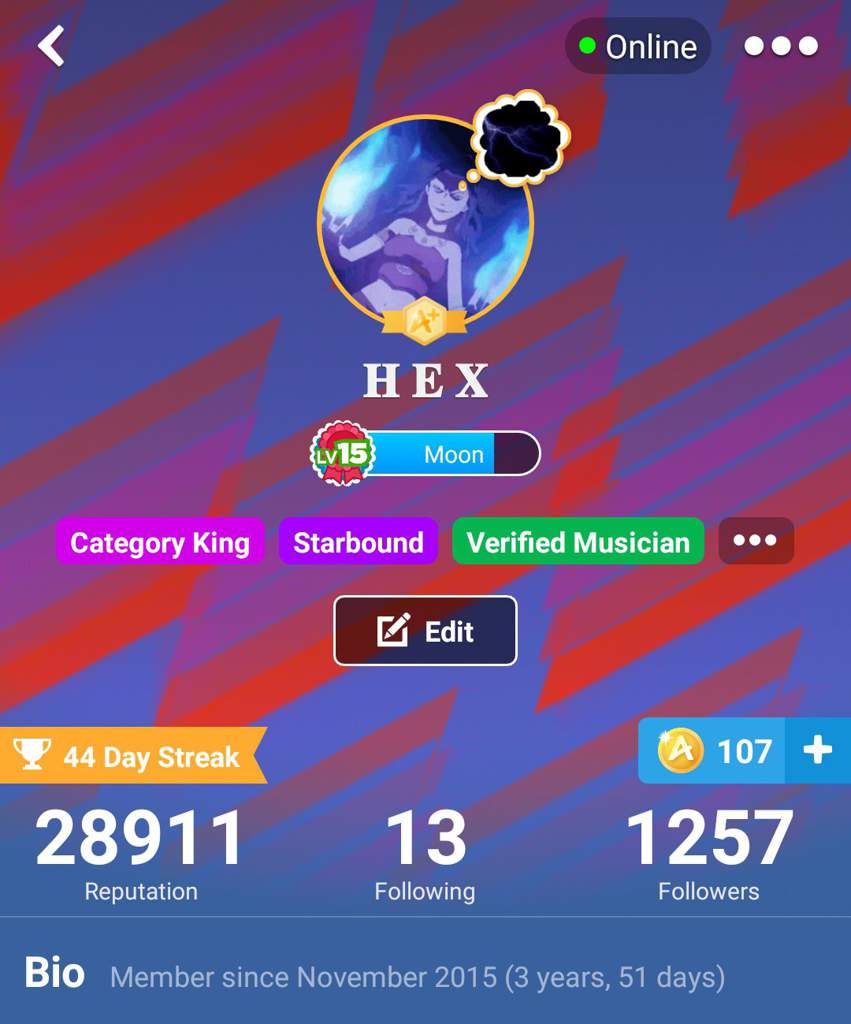The height and width of the screenshot is (1024, 851).
Task: Select the Verified Musician title chip
Action: 578,542
